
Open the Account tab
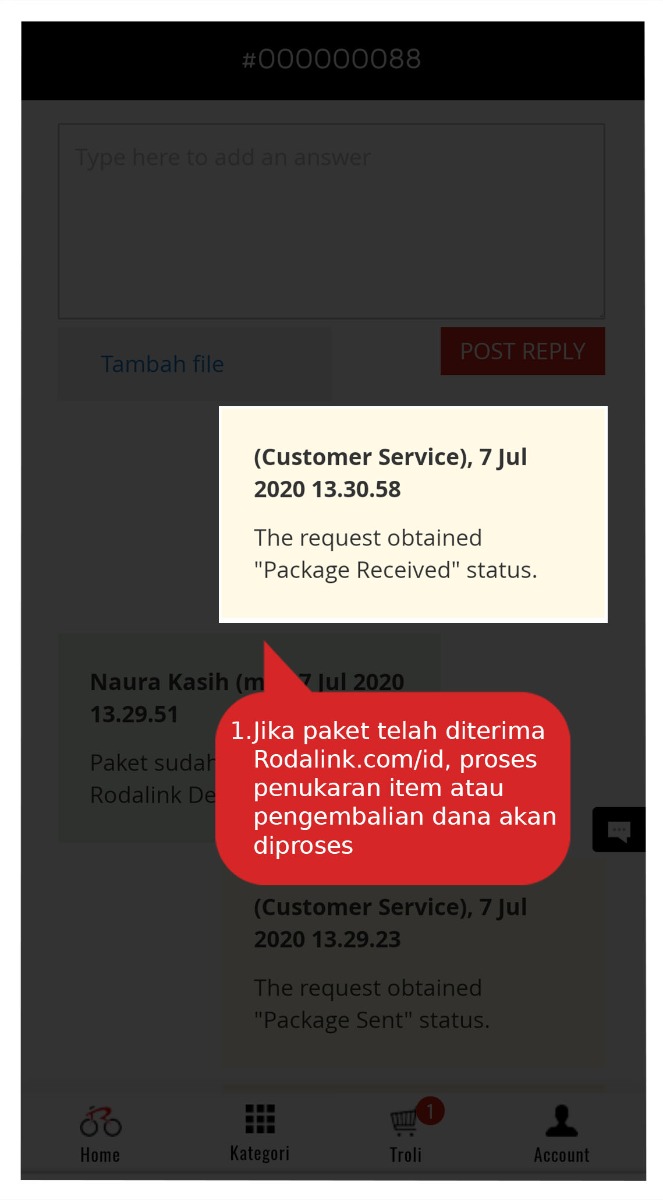tap(561, 1134)
